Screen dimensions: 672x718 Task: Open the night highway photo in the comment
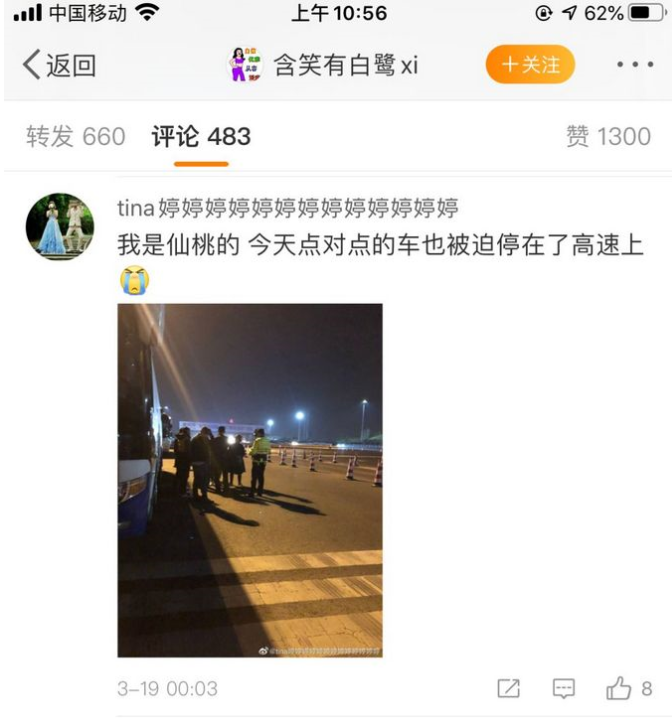[x=250, y=480]
